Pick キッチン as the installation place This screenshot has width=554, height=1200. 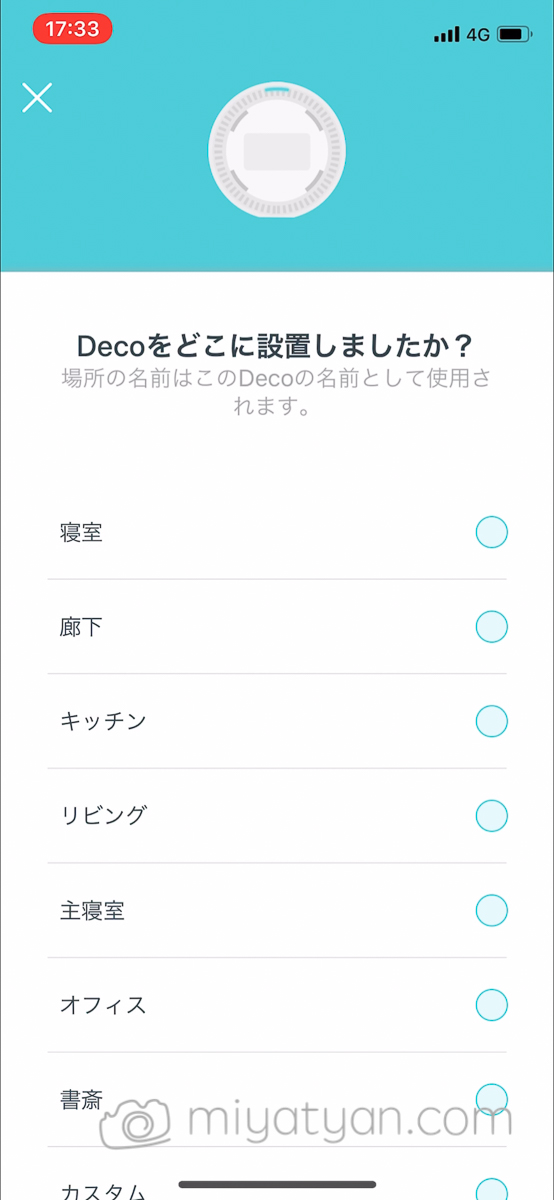(277, 721)
